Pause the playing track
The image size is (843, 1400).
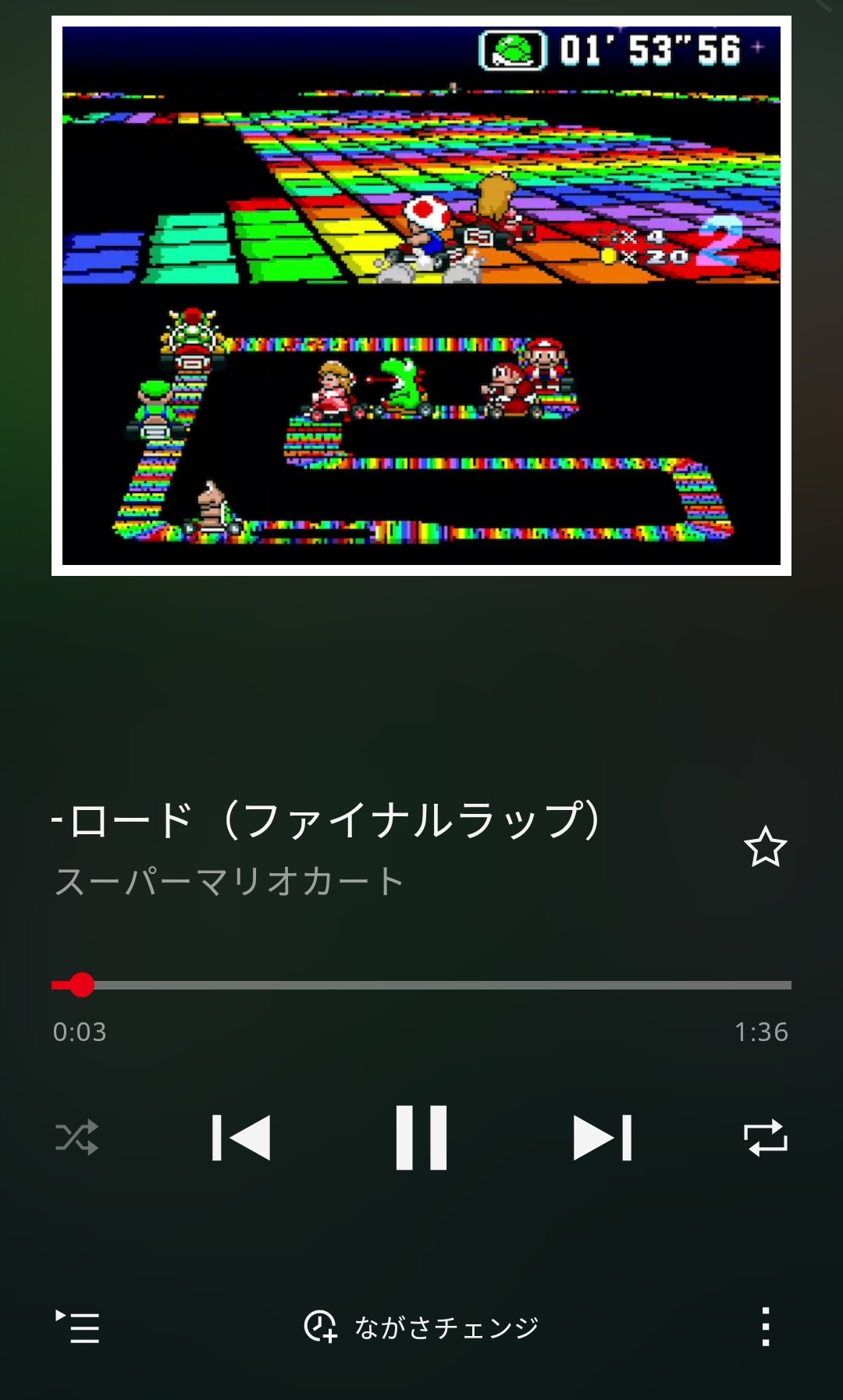[x=421, y=1138]
